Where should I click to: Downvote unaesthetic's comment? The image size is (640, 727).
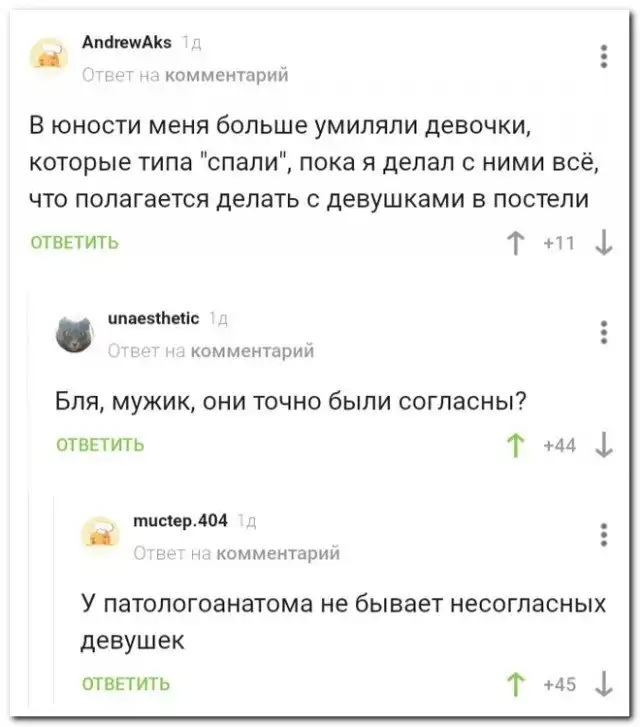coord(603,445)
